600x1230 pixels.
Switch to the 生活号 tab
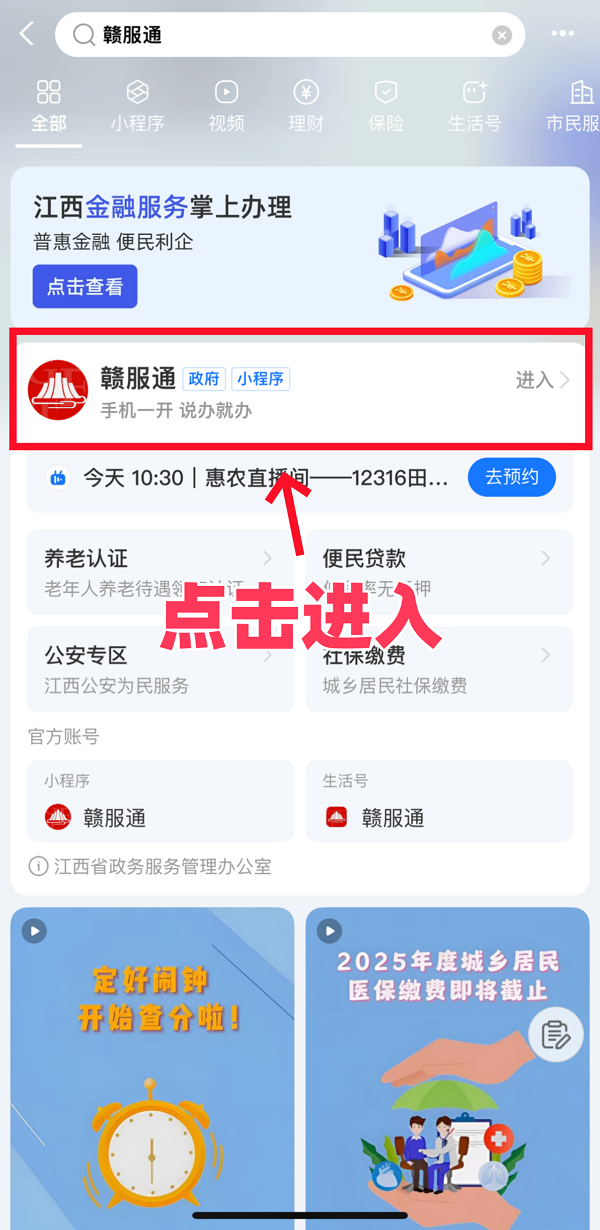474,107
